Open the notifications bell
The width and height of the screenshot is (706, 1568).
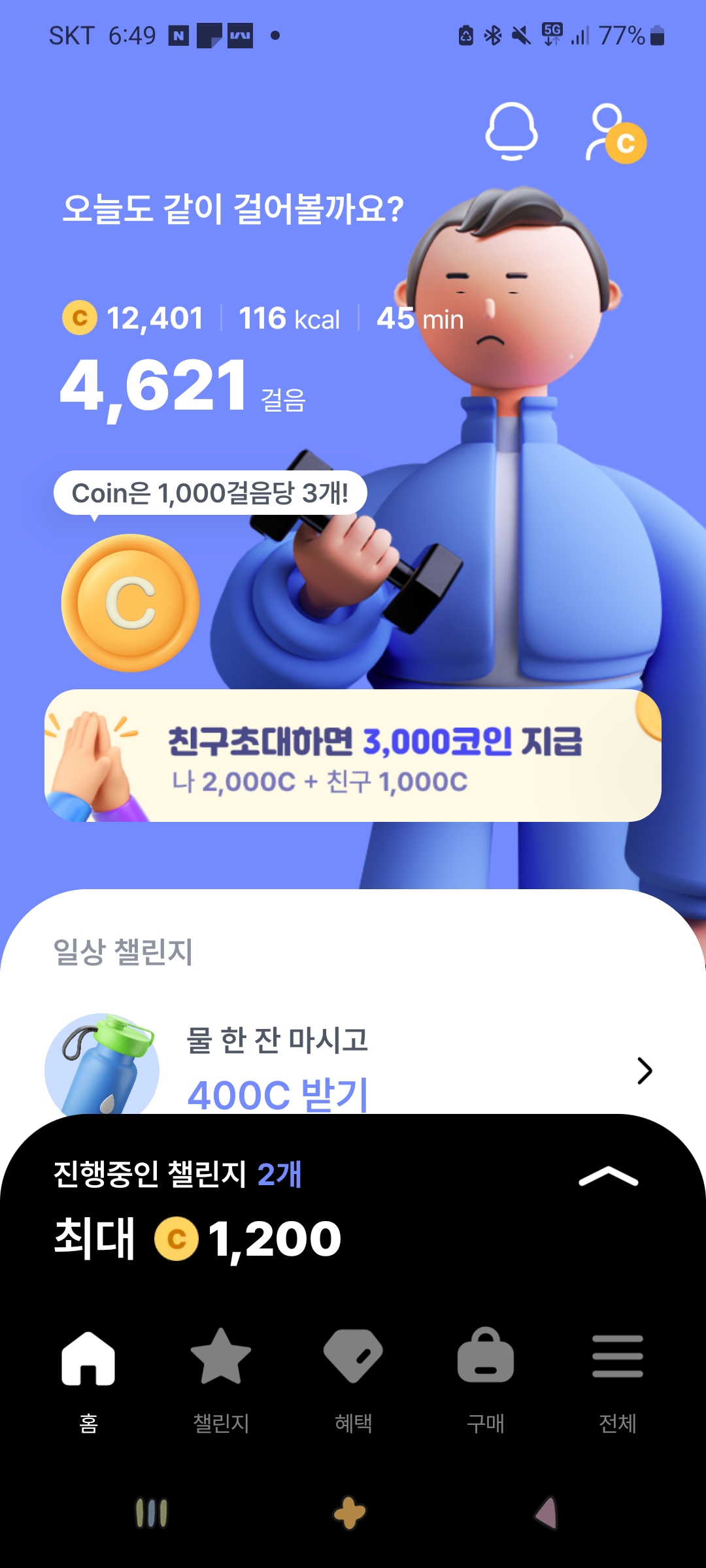[511, 131]
